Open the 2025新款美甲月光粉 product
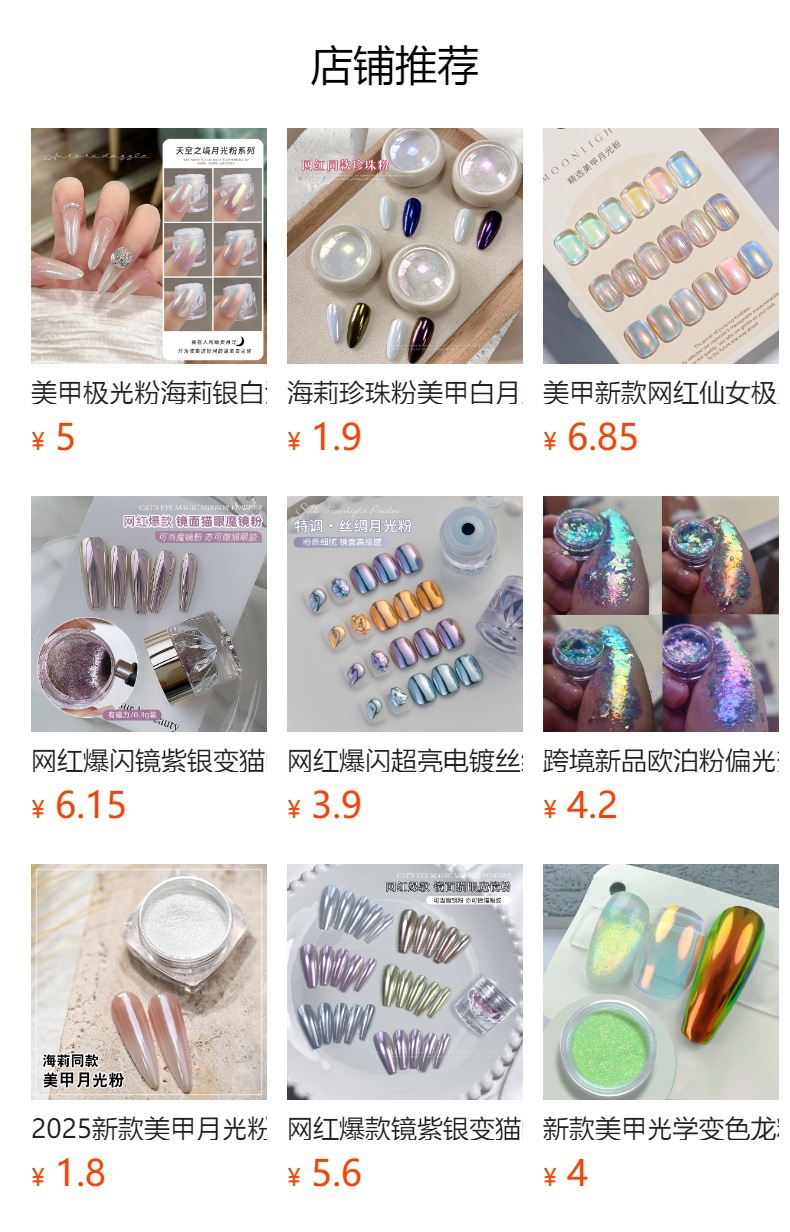 coord(149,982)
